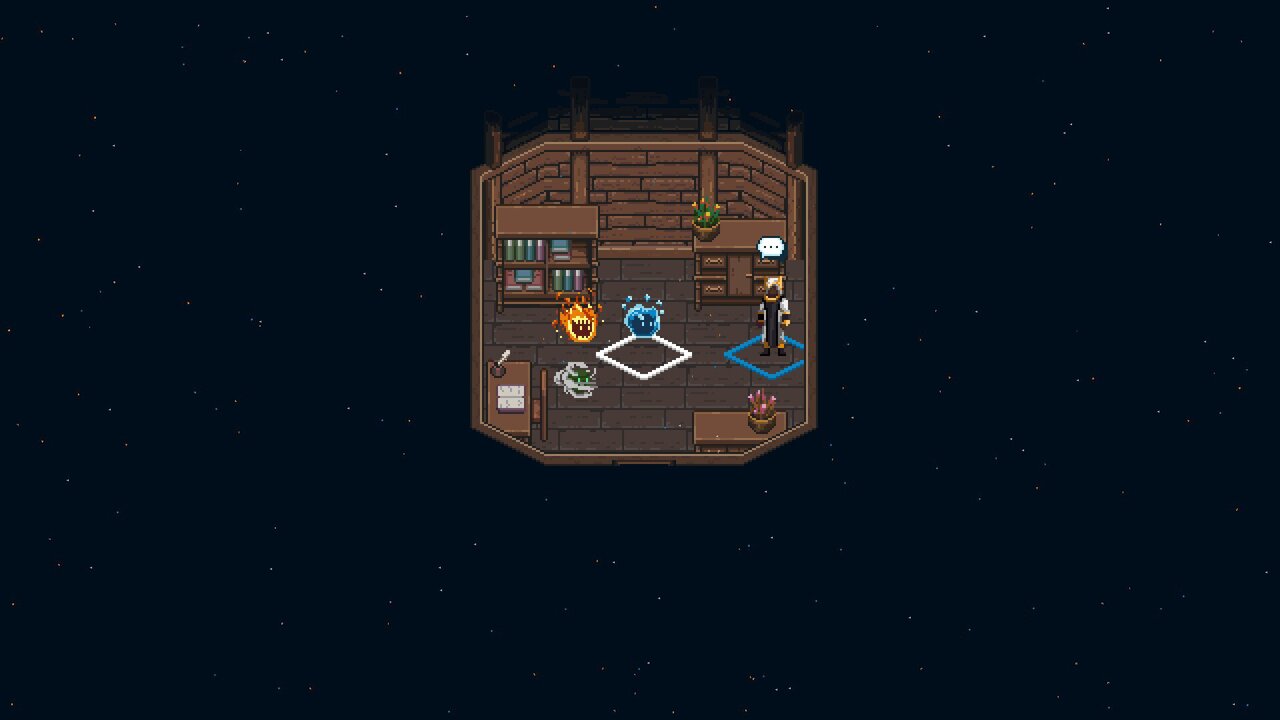Select the blue water spirit creature
1280x720 pixels.
(642, 318)
